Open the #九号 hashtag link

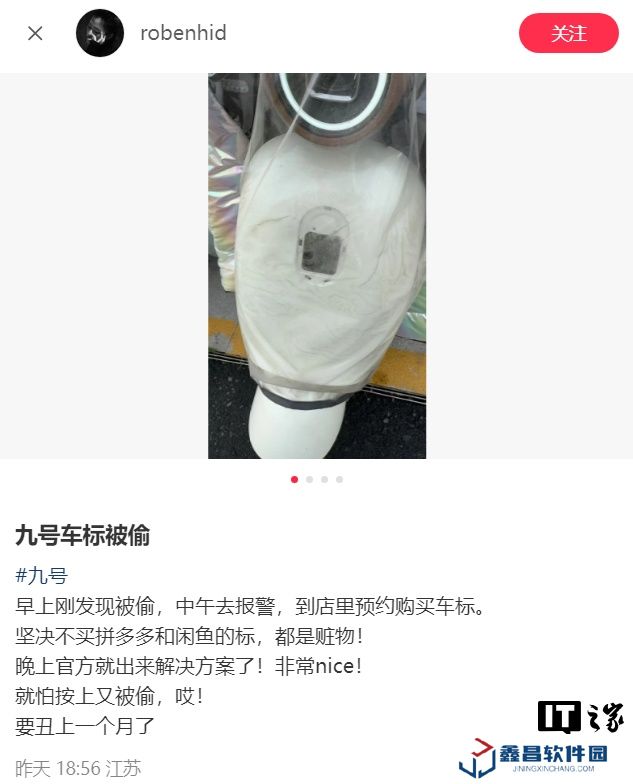42,575
